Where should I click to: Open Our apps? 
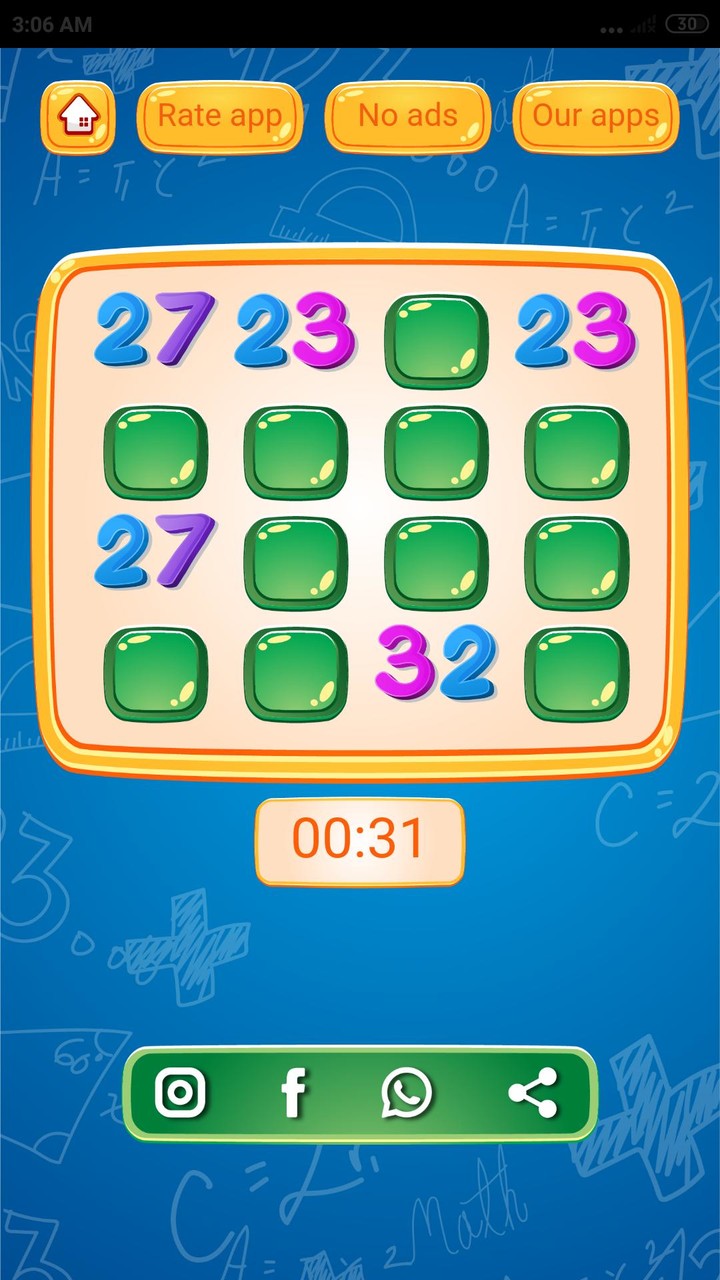pos(594,115)
